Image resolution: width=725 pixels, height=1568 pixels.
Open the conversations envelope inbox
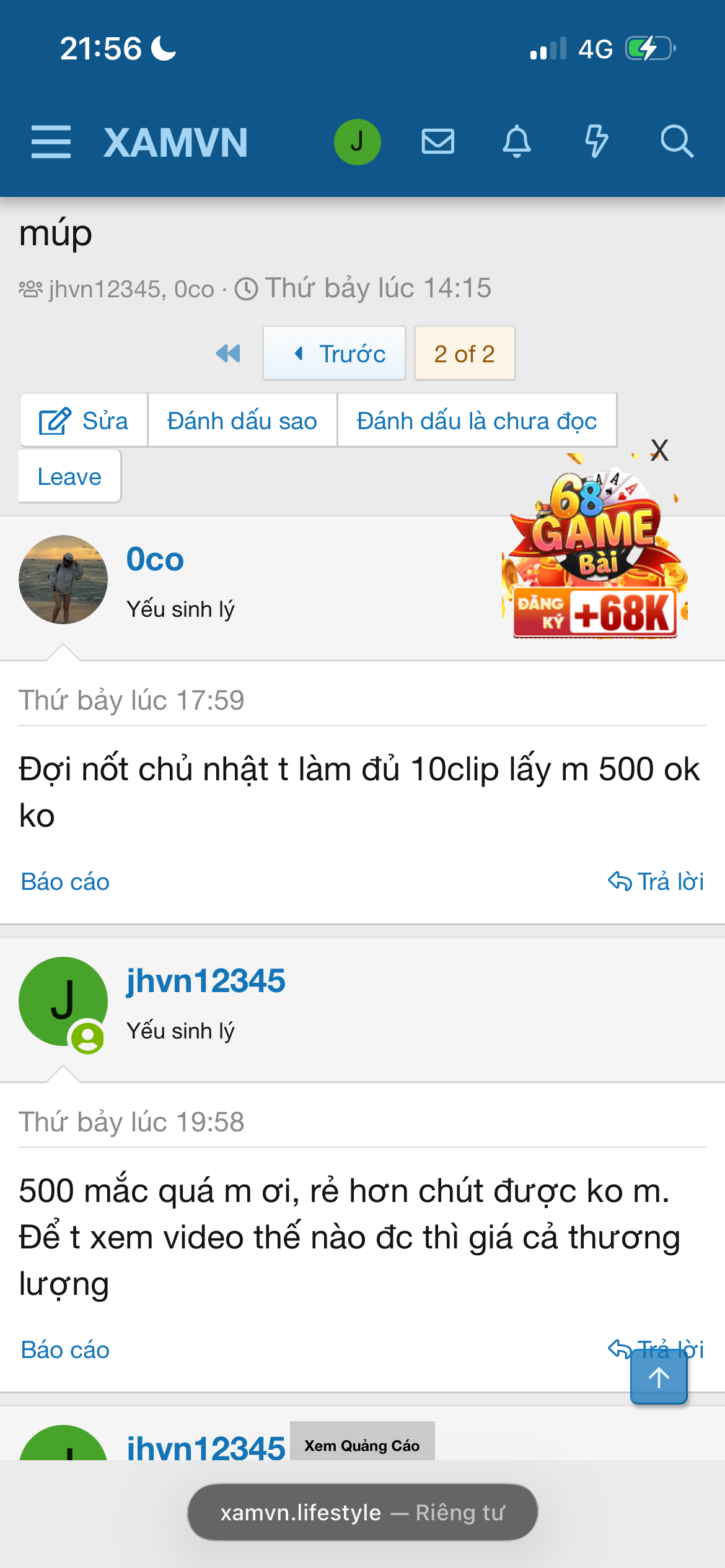click(437, 141)
